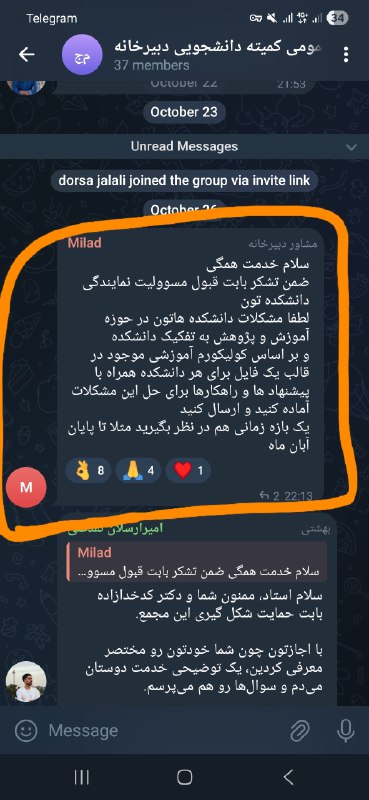The width and height of the screenshot is (369, 800).
Task: Open the three-dot overflow menu
Action: click(x=347, y=55)
